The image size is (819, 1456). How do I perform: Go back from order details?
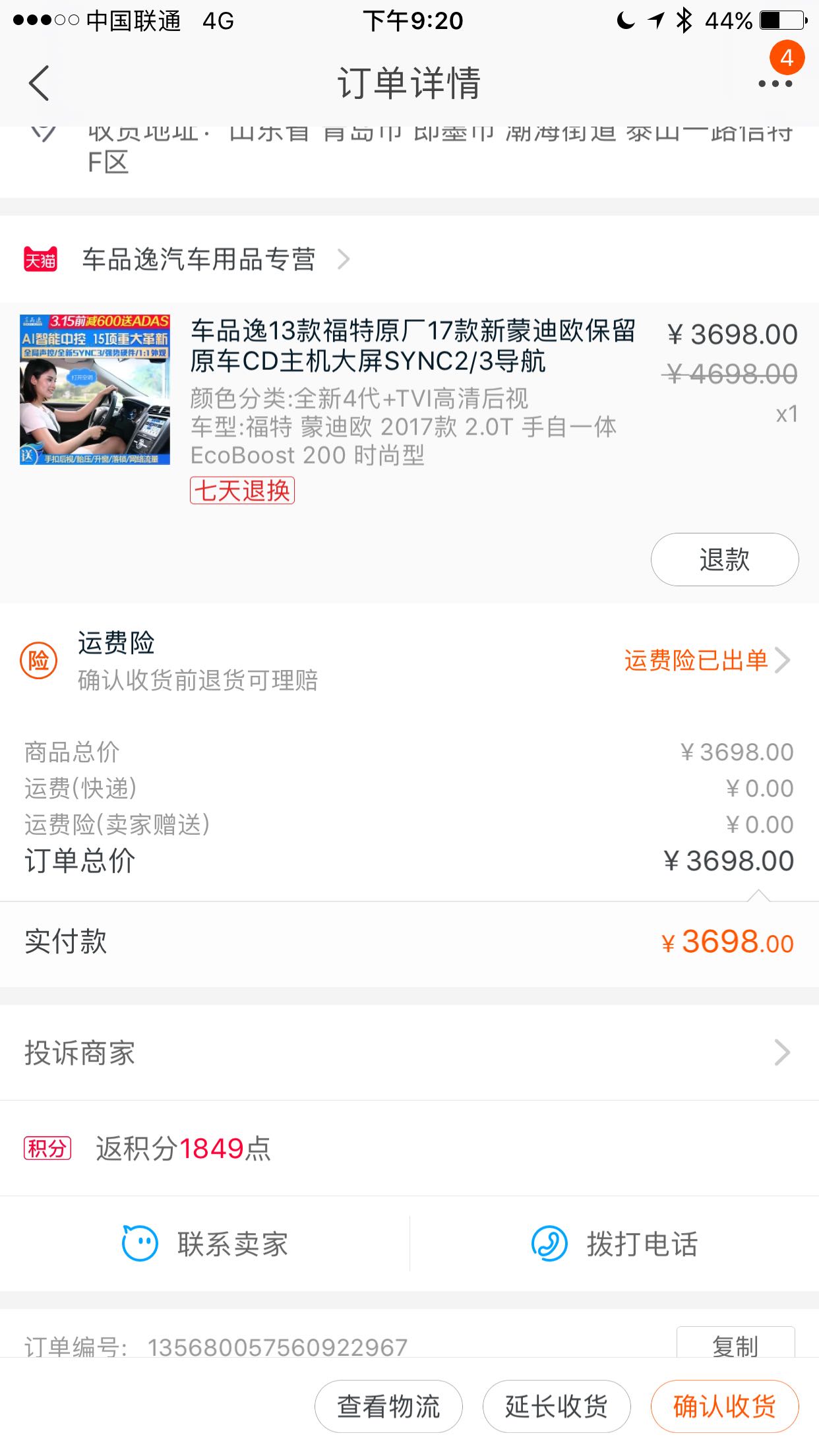pos(40,84)
